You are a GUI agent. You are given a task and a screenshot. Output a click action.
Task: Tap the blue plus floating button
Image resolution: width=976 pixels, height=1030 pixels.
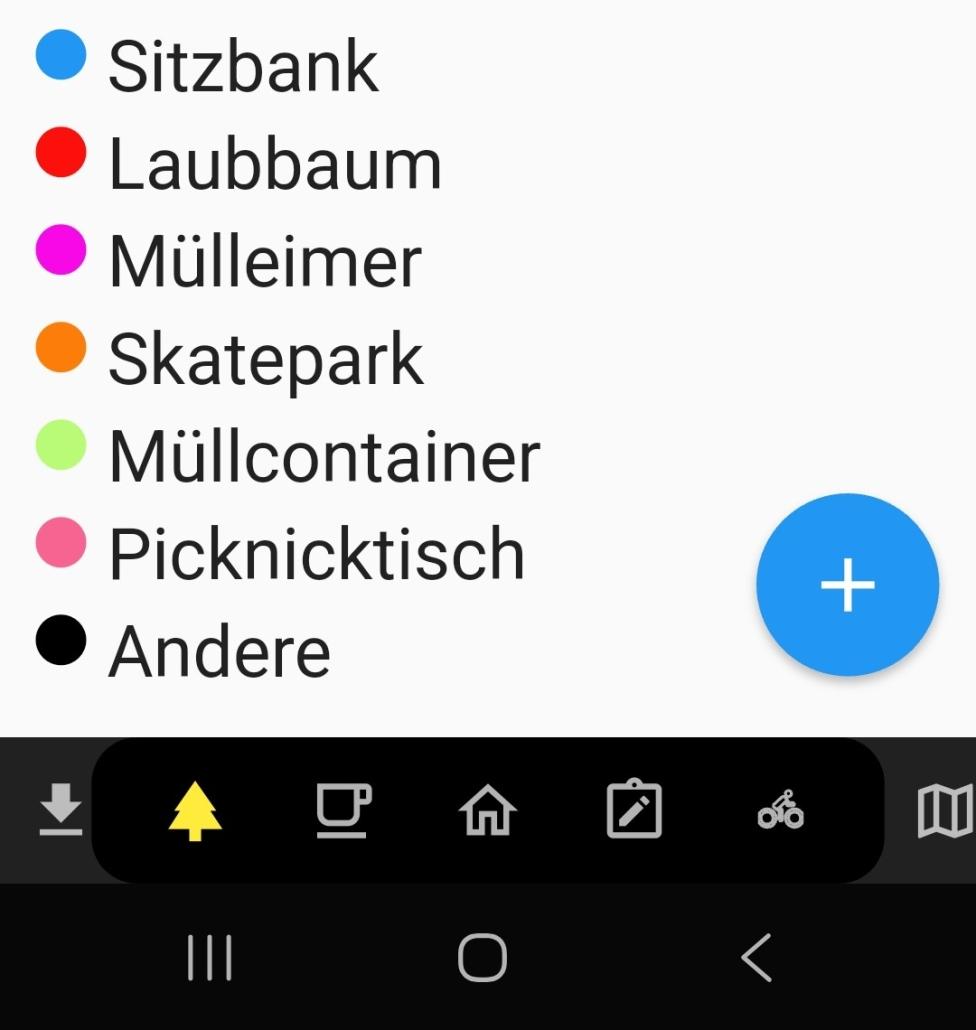(x=847, y=584)
